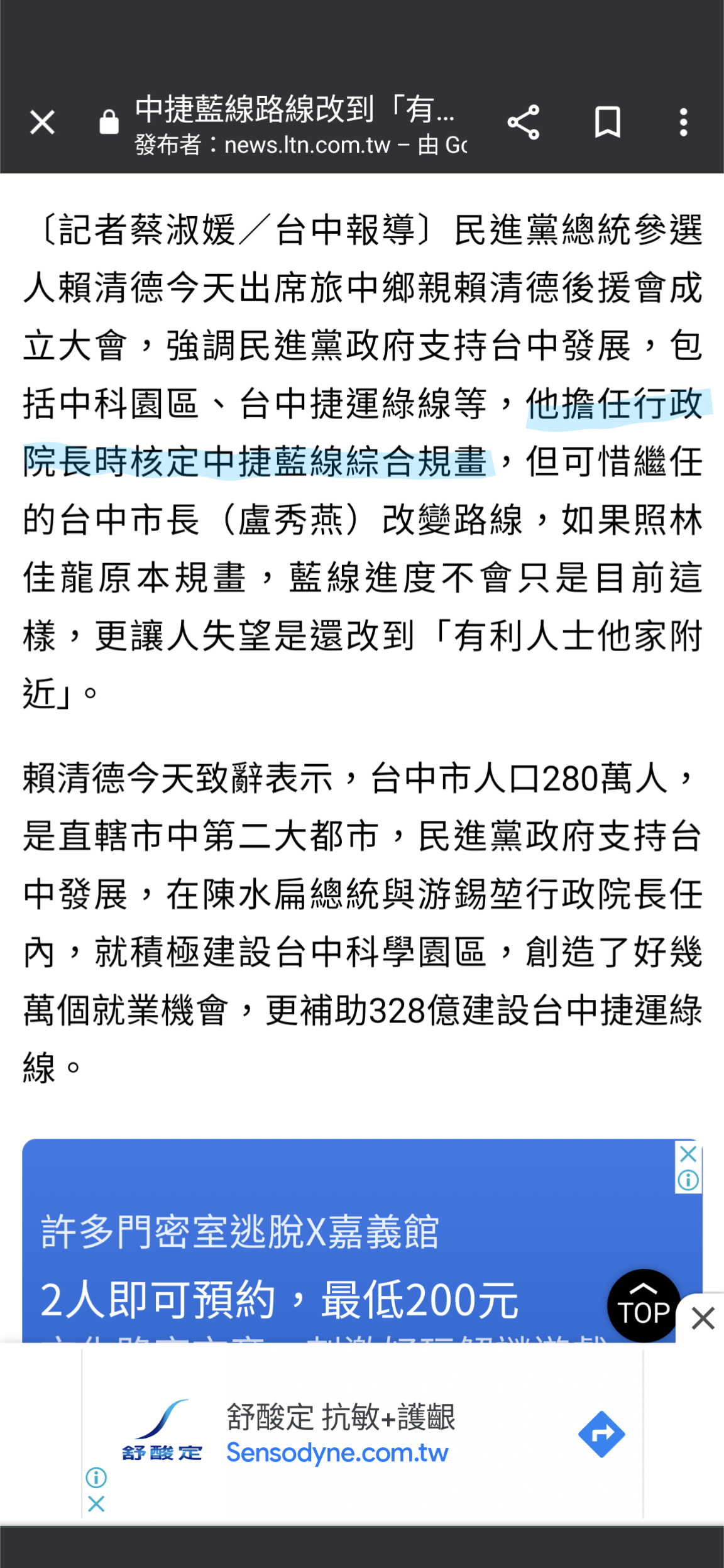The width and height of the screenshot is (724, 1568).
Task: View info about the blue ad
Action: coord(688,1180)
